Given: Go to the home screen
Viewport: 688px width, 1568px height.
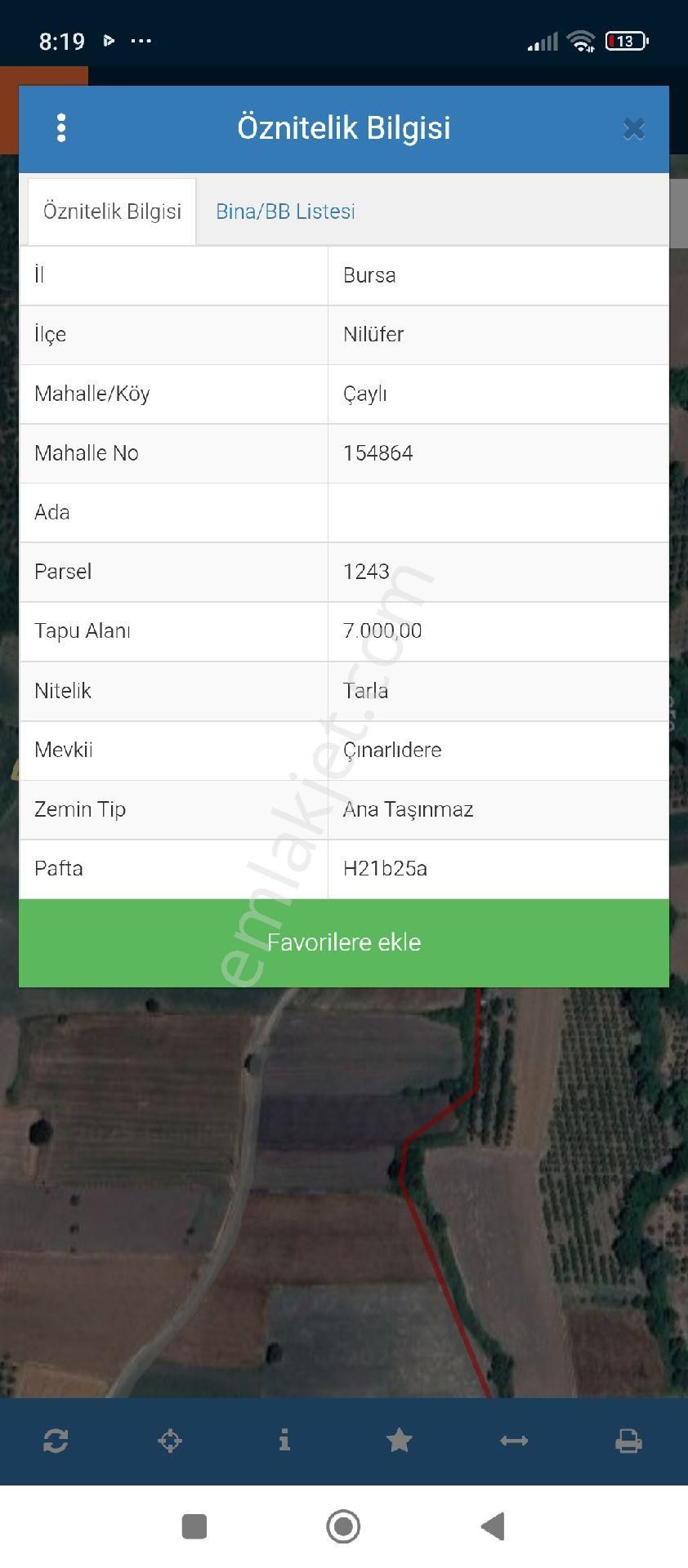Looking at the screenshot, I should point(343,1526).
